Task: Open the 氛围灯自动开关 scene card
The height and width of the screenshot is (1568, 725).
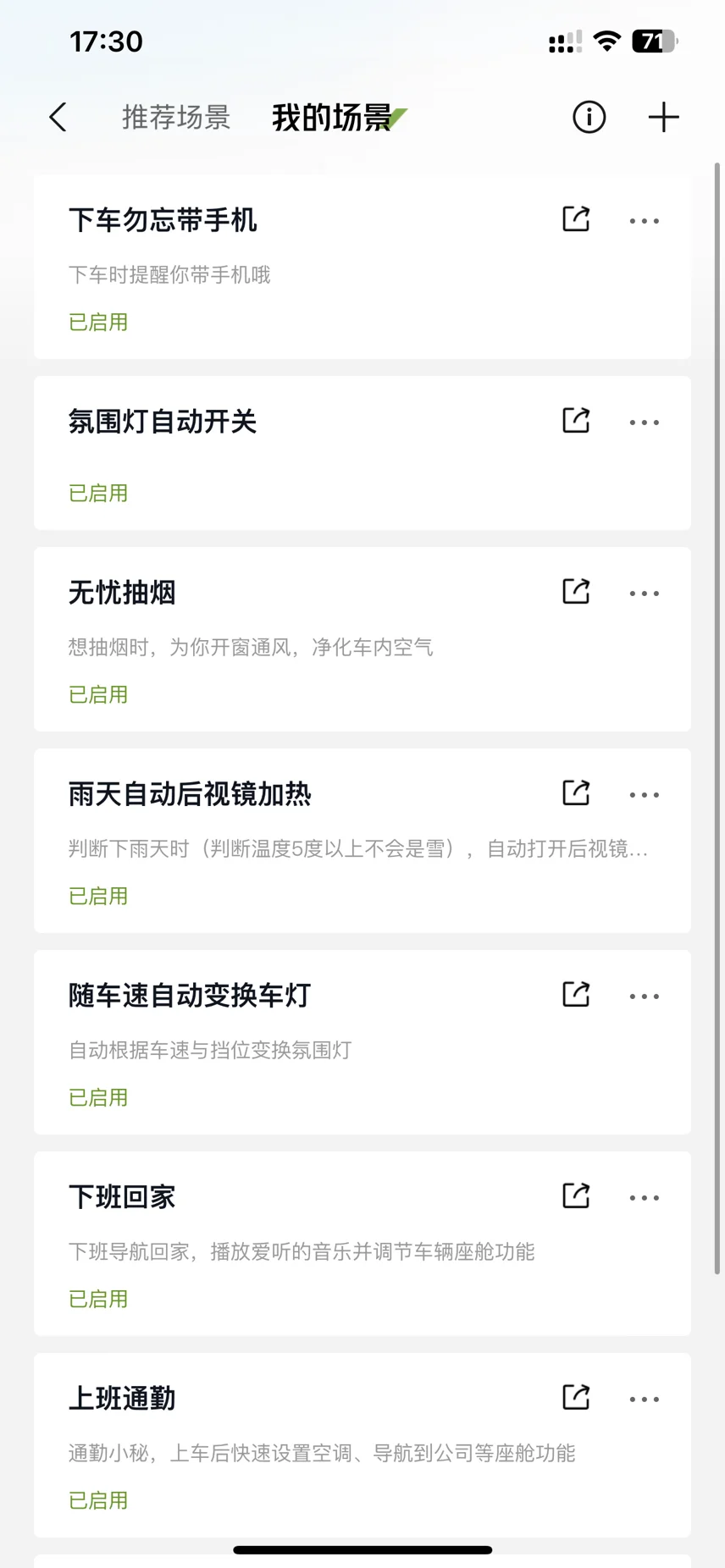Action: pos(362,454)
